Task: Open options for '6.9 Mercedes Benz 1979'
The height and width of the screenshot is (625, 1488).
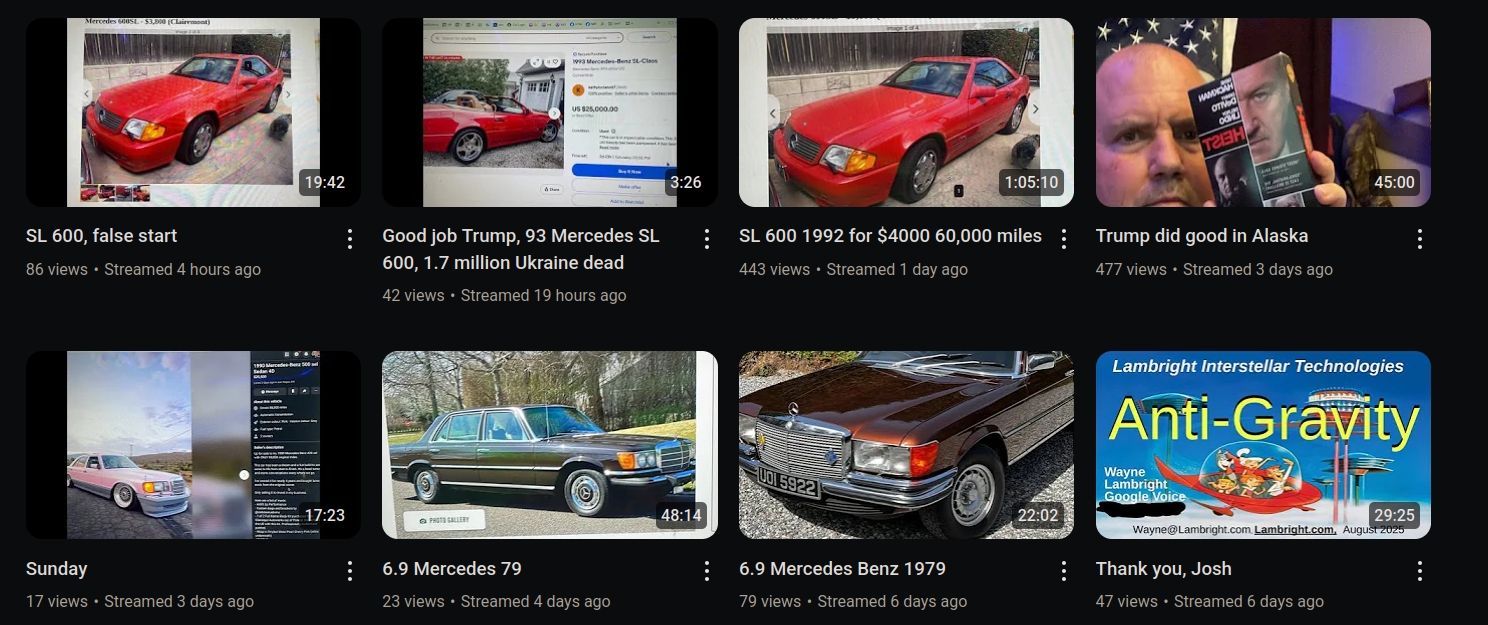Action: (1064, 571)
